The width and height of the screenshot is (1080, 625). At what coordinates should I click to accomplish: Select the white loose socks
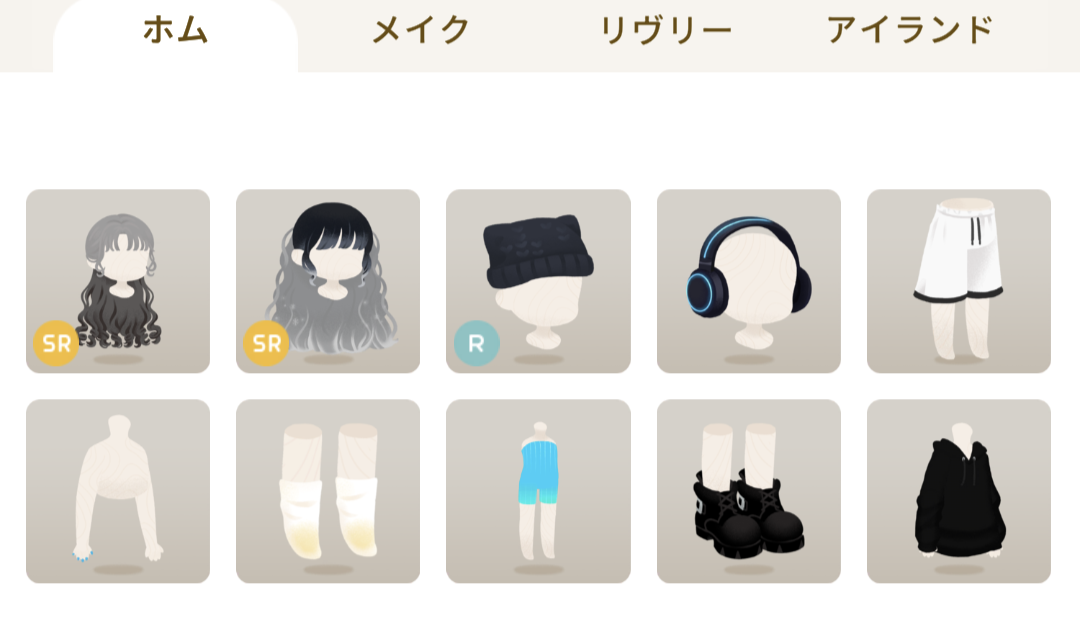(x=328, y=491)
